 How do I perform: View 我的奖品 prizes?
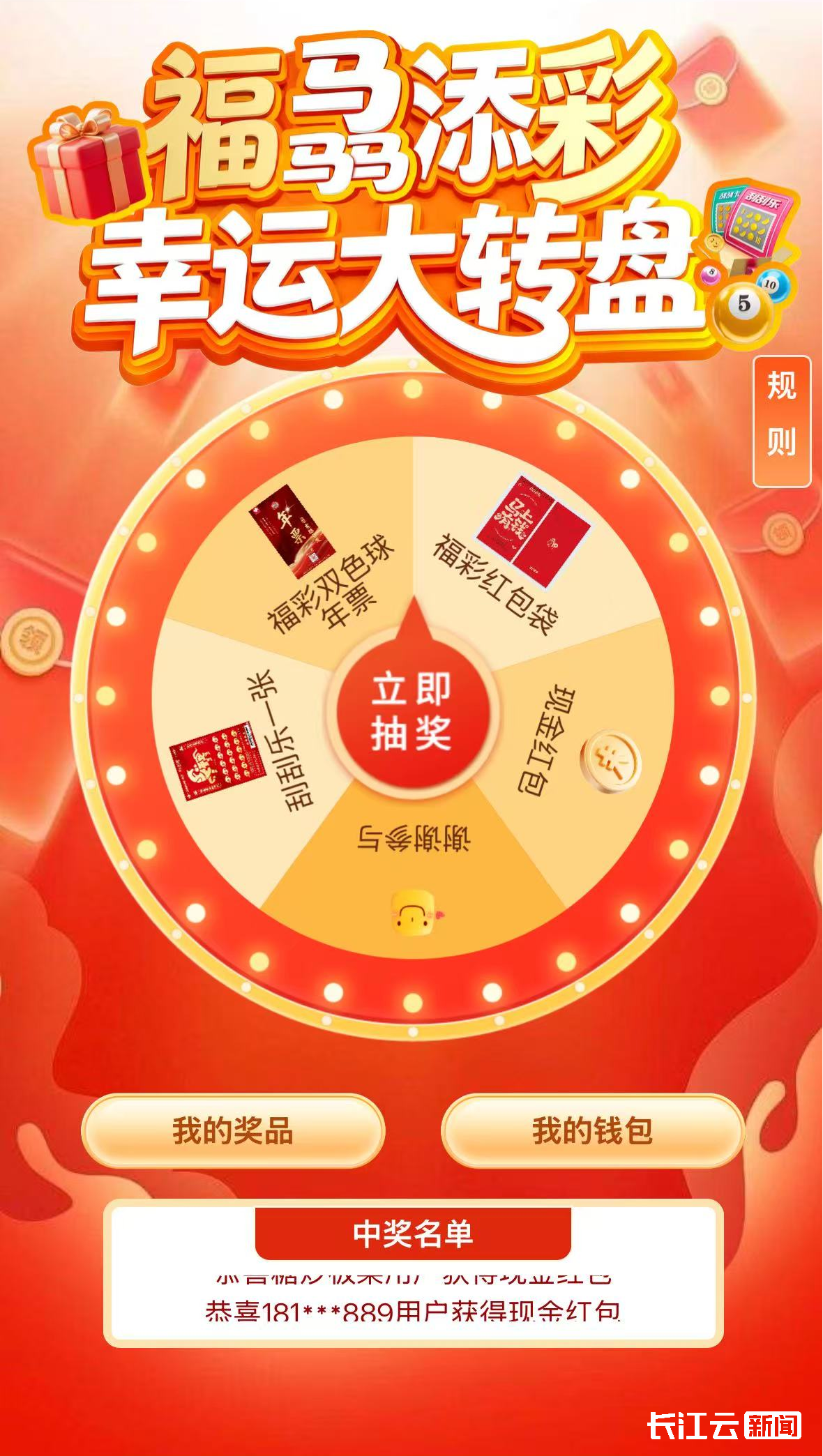[x=233, y=1131]
